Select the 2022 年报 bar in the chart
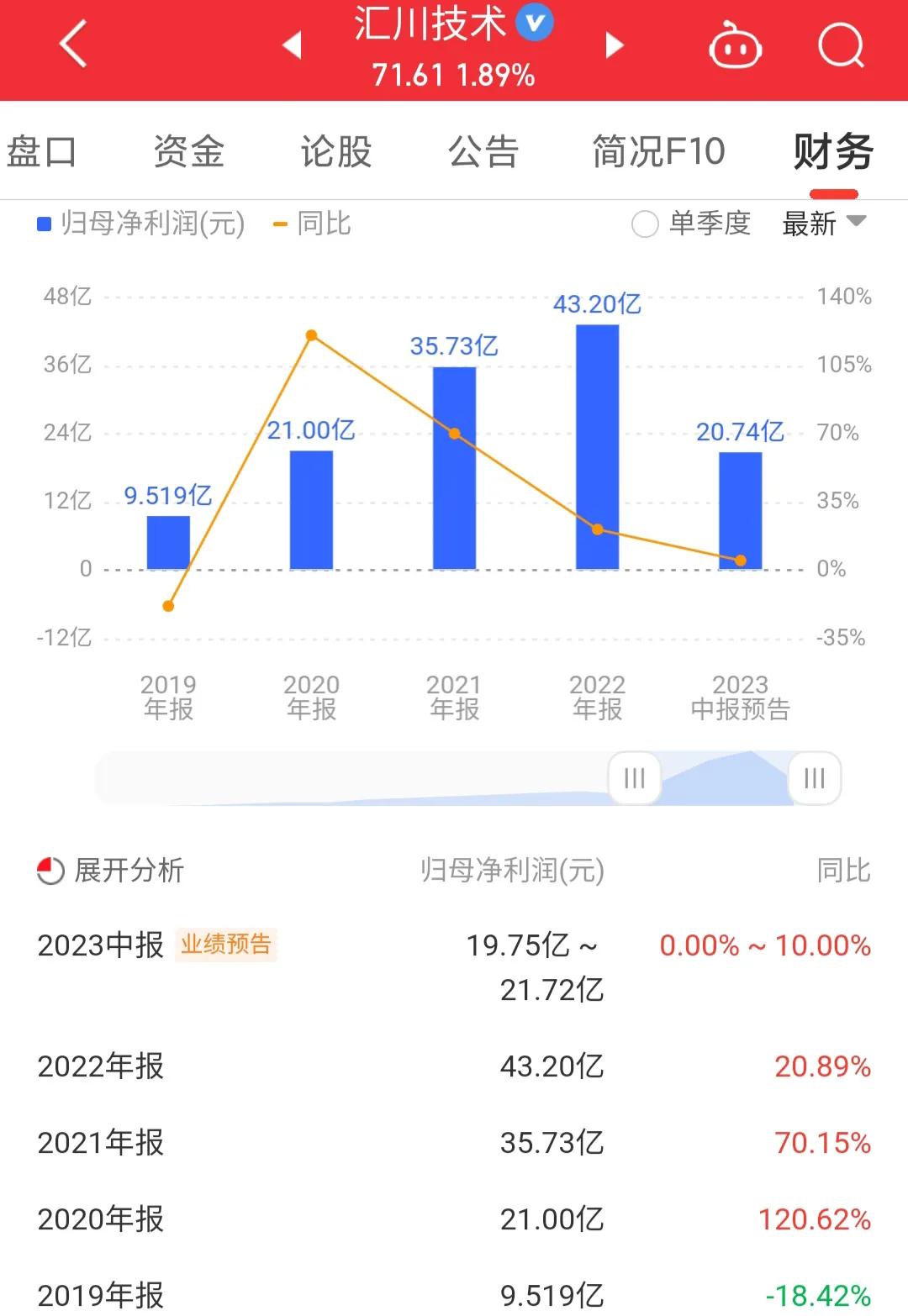908x1316 pixels. pyautogui.click(x=596, y=445)
